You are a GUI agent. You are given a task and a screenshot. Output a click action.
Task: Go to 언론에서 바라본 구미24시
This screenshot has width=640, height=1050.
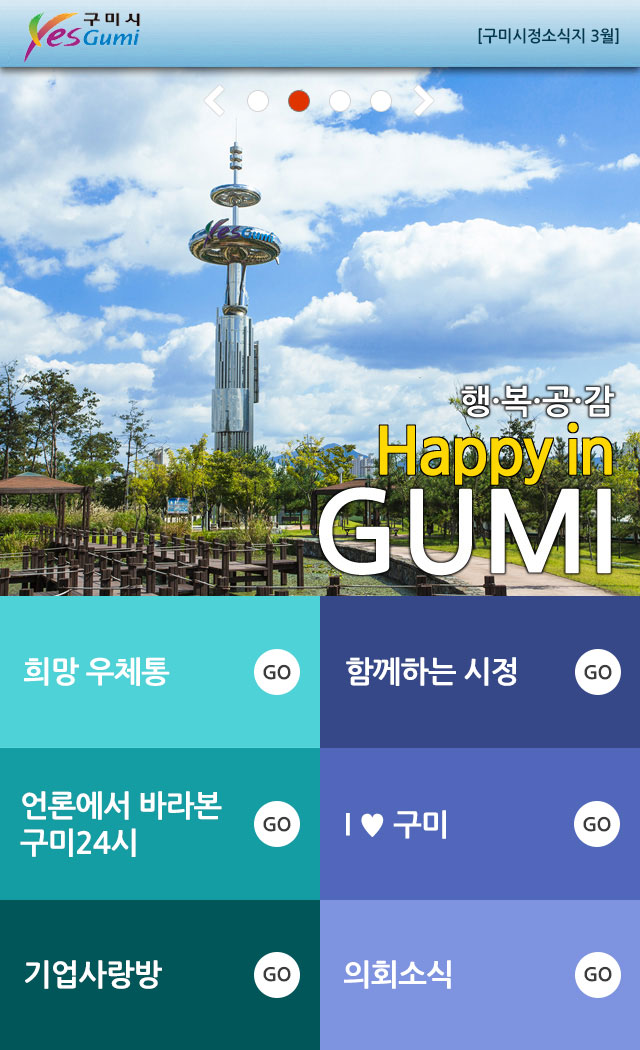(277, 824)
